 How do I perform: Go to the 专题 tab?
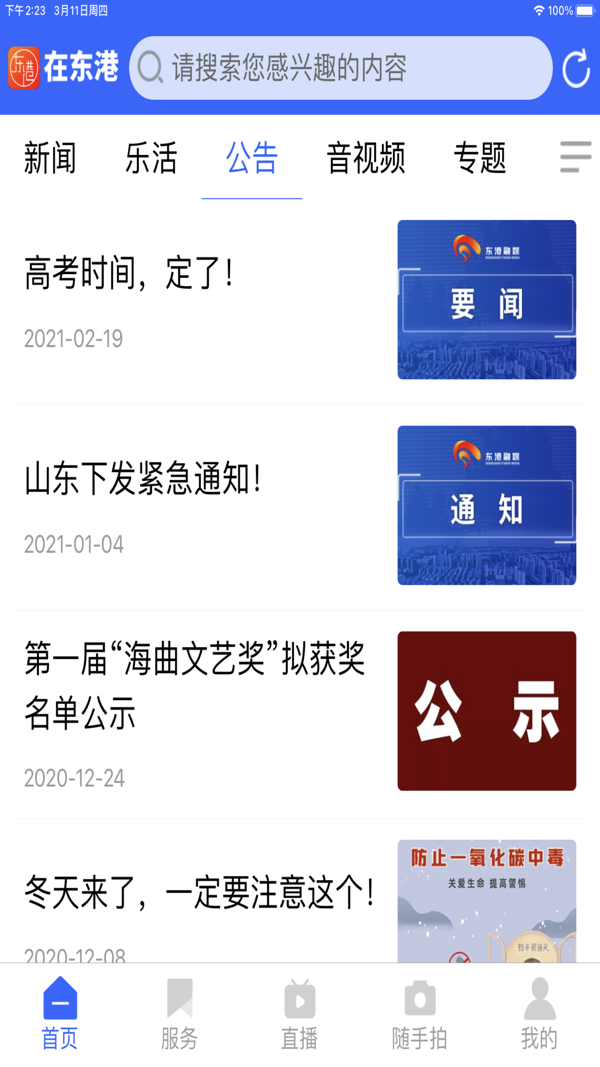click(480, 158)
